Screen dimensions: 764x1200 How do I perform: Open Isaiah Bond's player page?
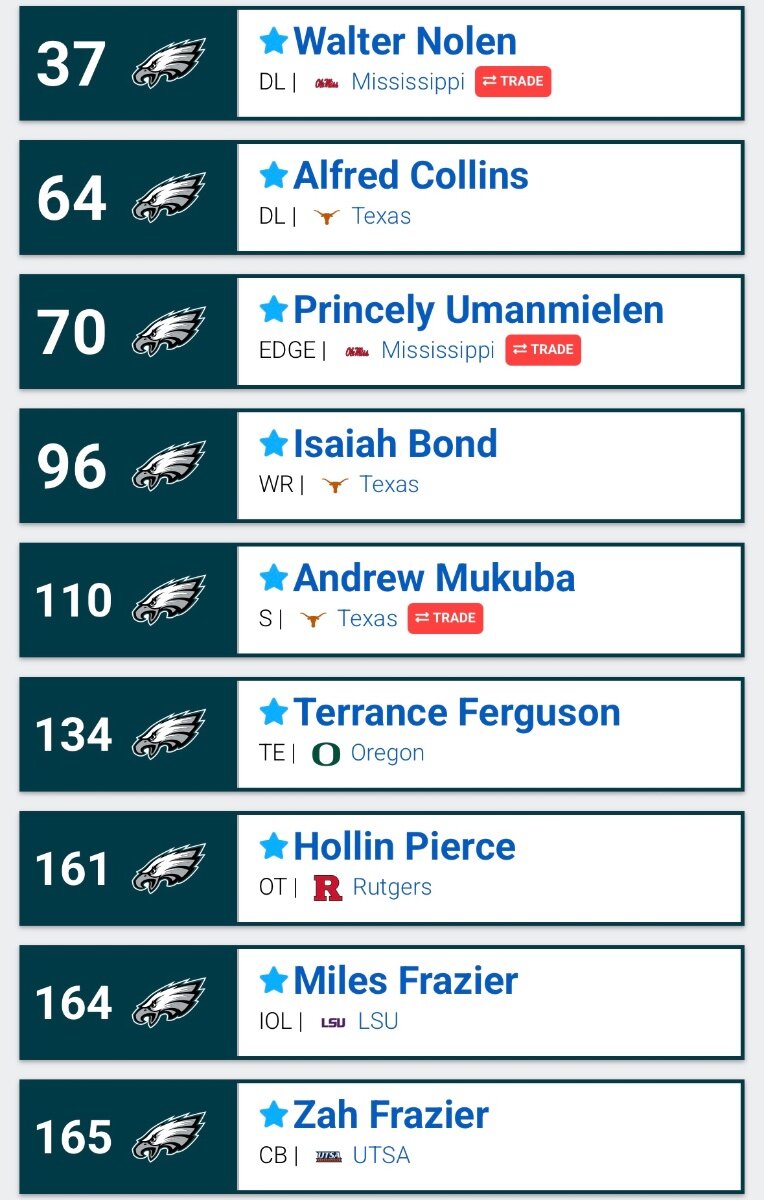pos(395,444)
